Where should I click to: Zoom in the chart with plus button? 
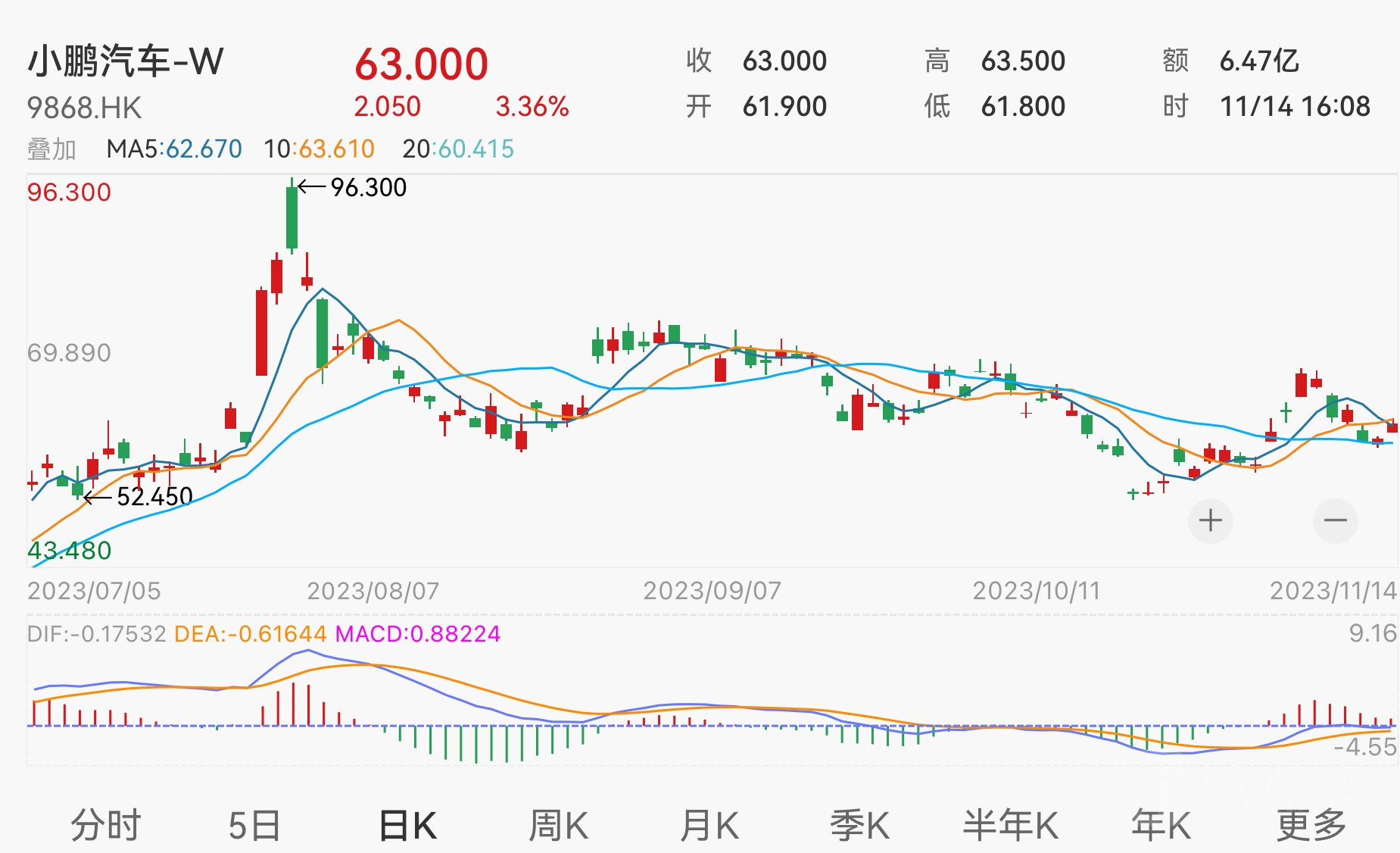point(1210,520)
